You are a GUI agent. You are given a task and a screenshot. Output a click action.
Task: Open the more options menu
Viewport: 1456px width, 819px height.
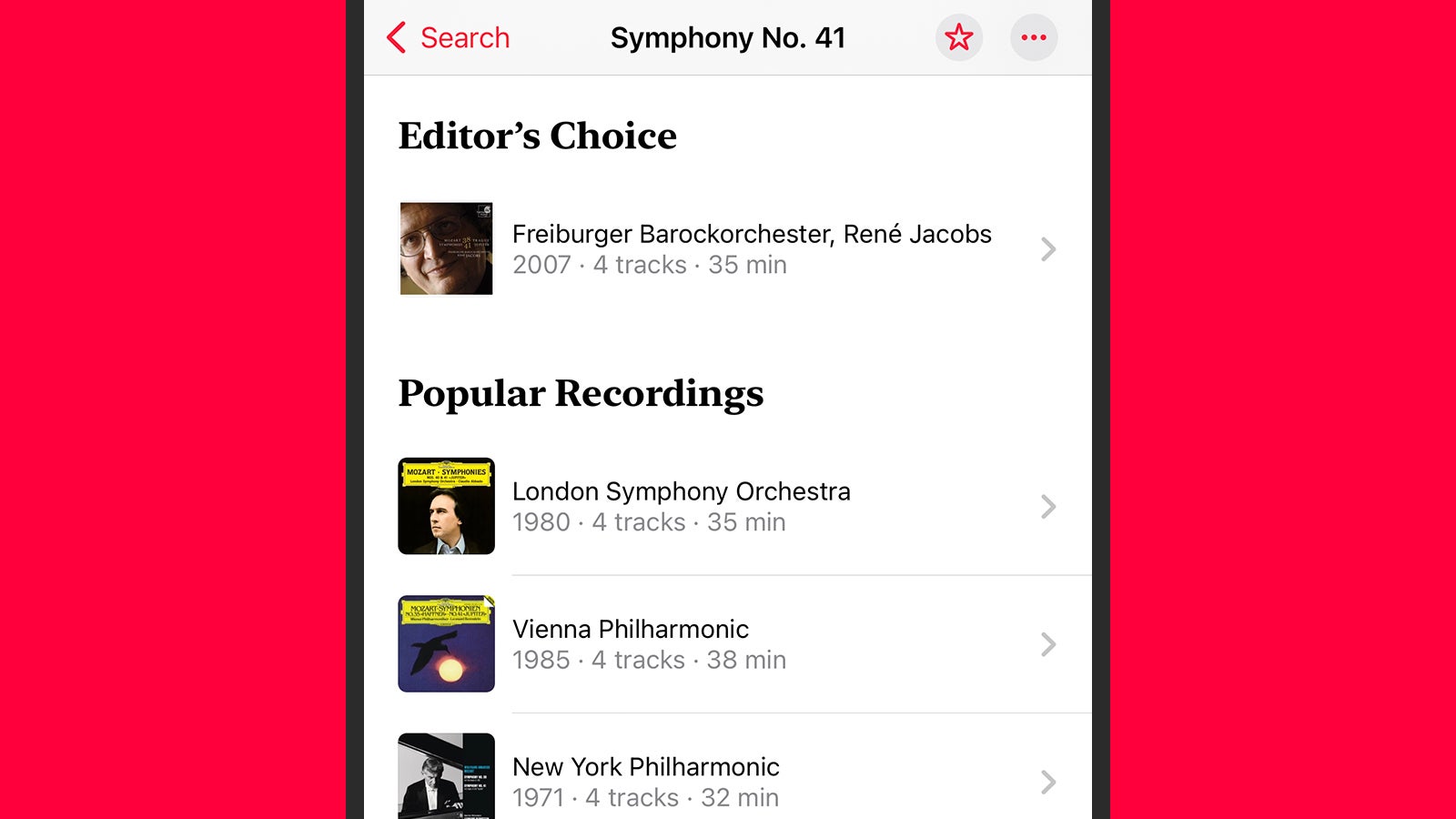1034,38
